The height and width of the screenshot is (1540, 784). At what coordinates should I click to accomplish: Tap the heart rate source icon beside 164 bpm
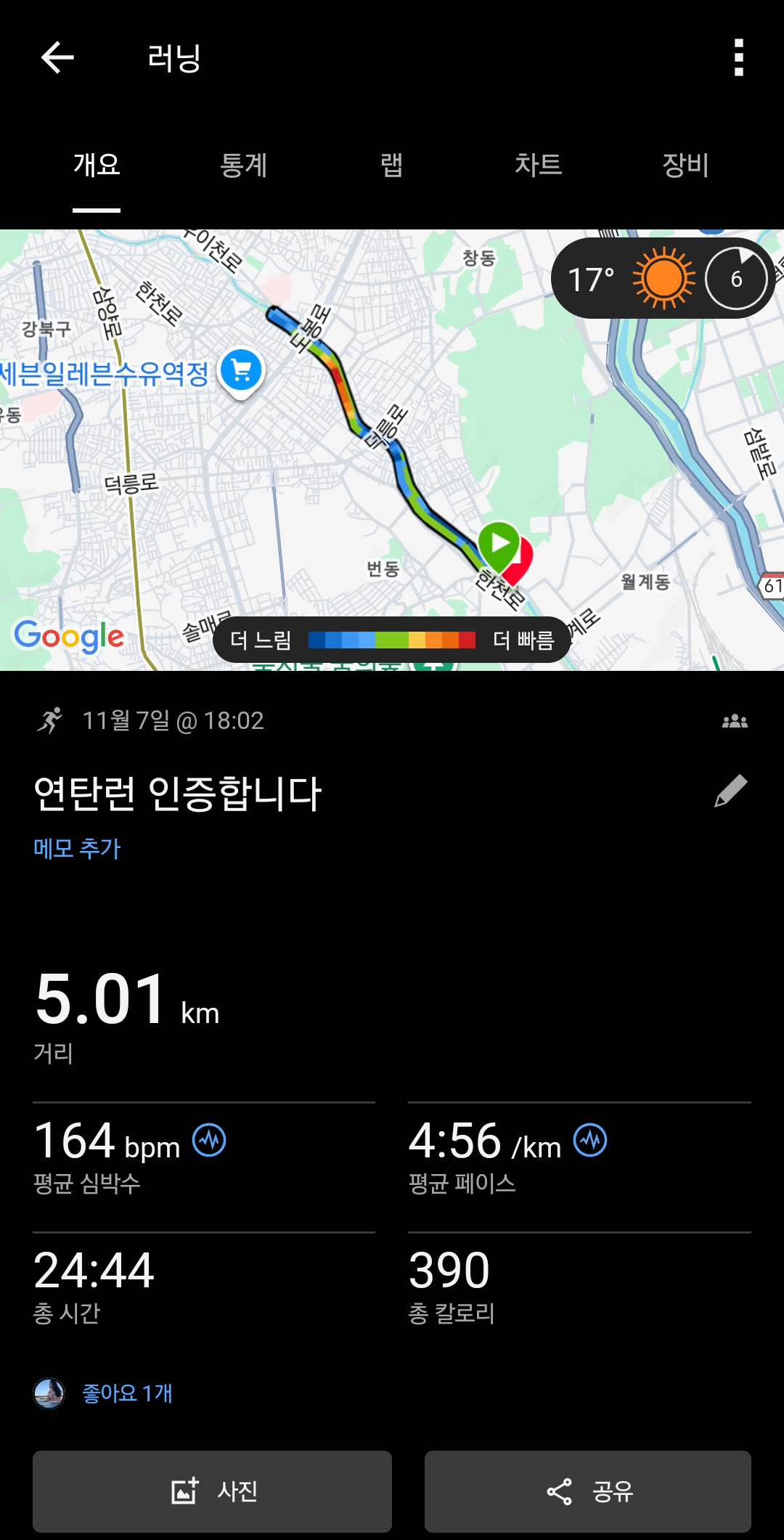click(x=211, y=1141)
